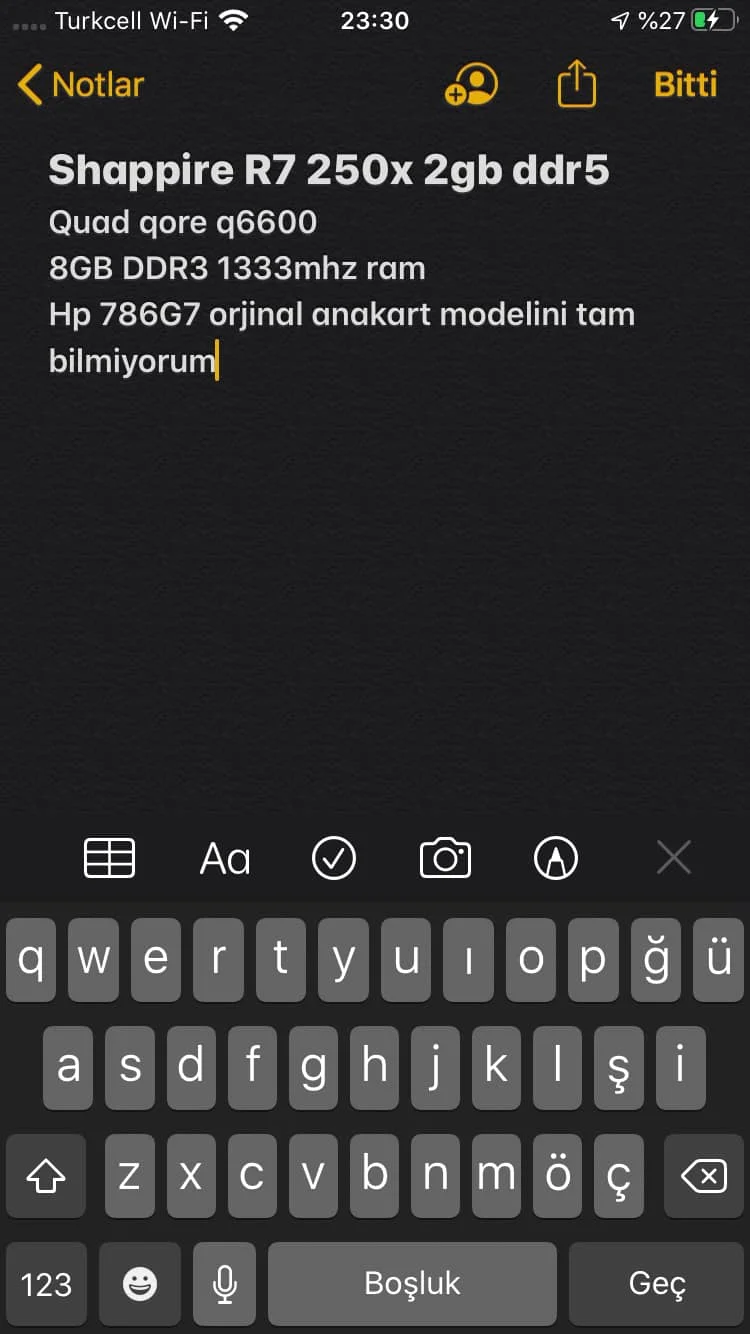Tap the Boşluk space bar
Screen dimensions: 750x1334
click(412, 1284)
